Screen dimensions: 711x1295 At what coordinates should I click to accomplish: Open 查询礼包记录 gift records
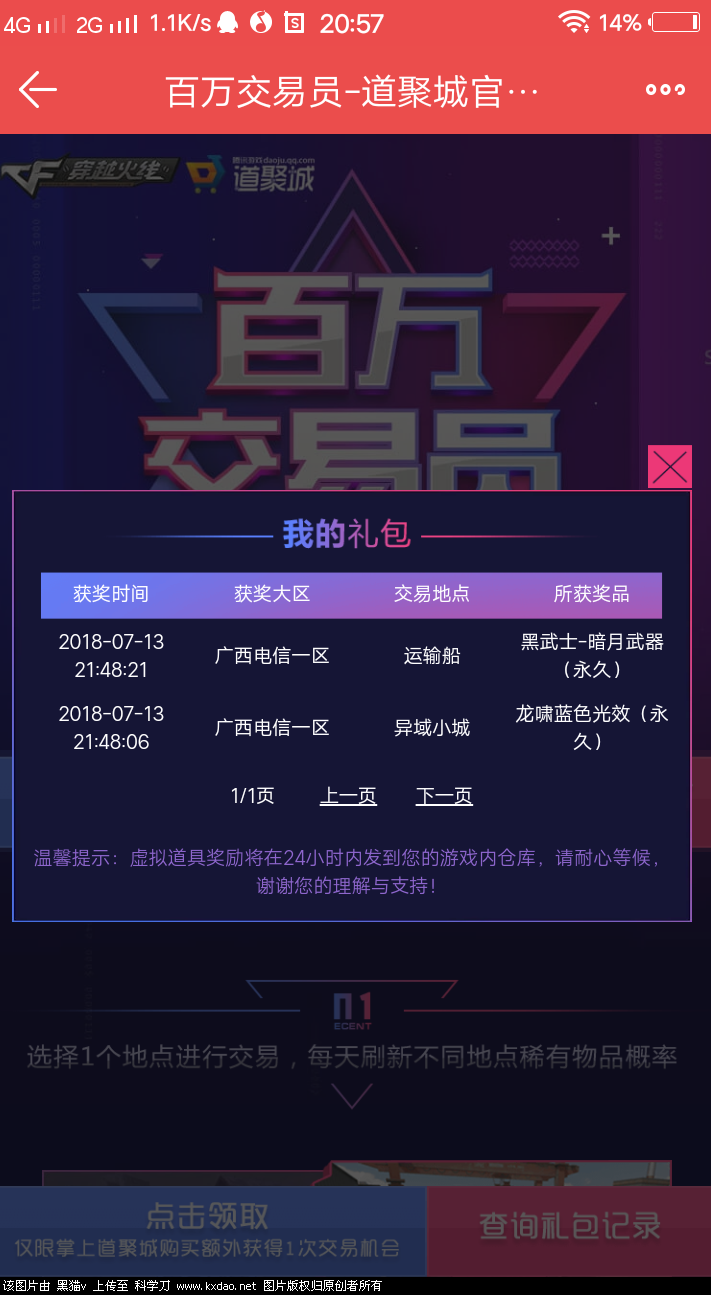coord(569,1228)
